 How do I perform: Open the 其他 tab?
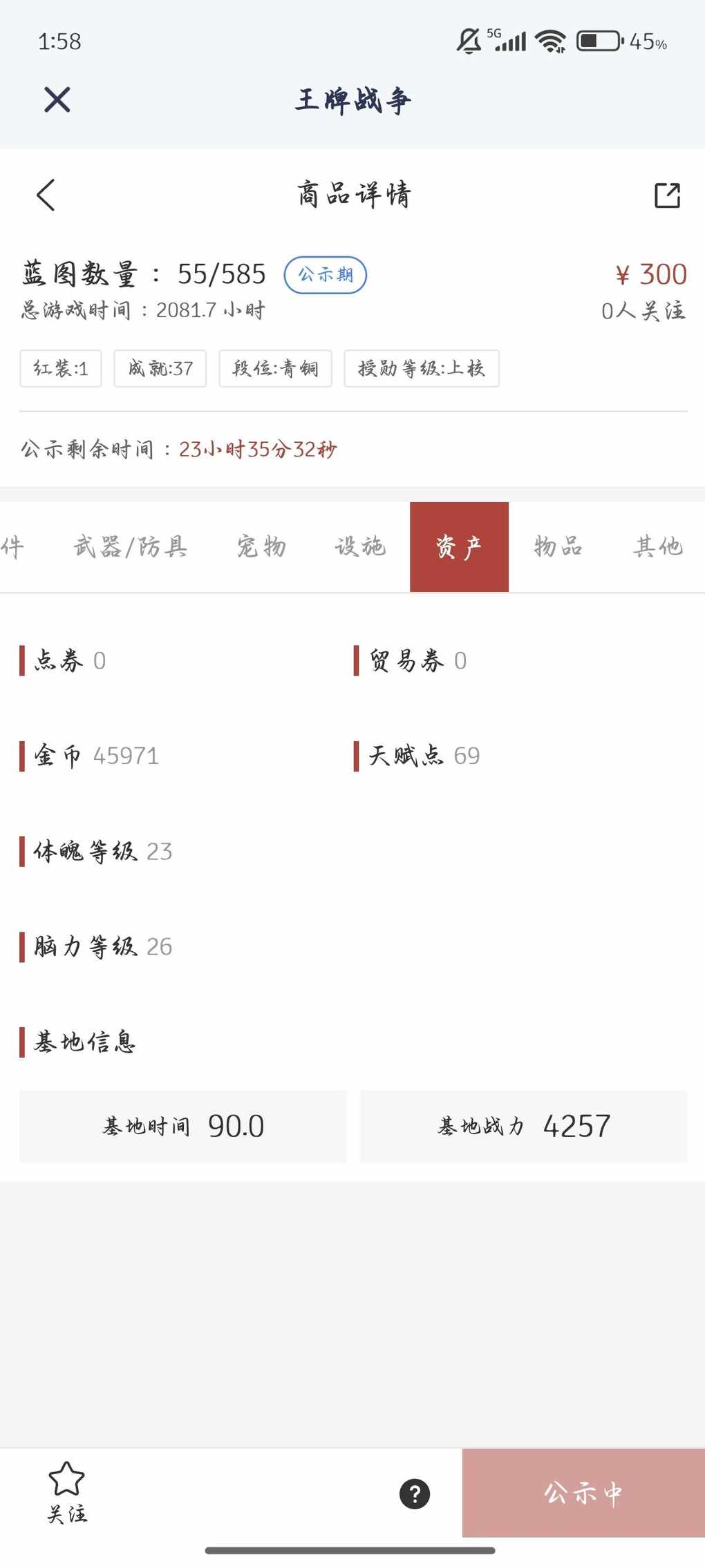657,547
